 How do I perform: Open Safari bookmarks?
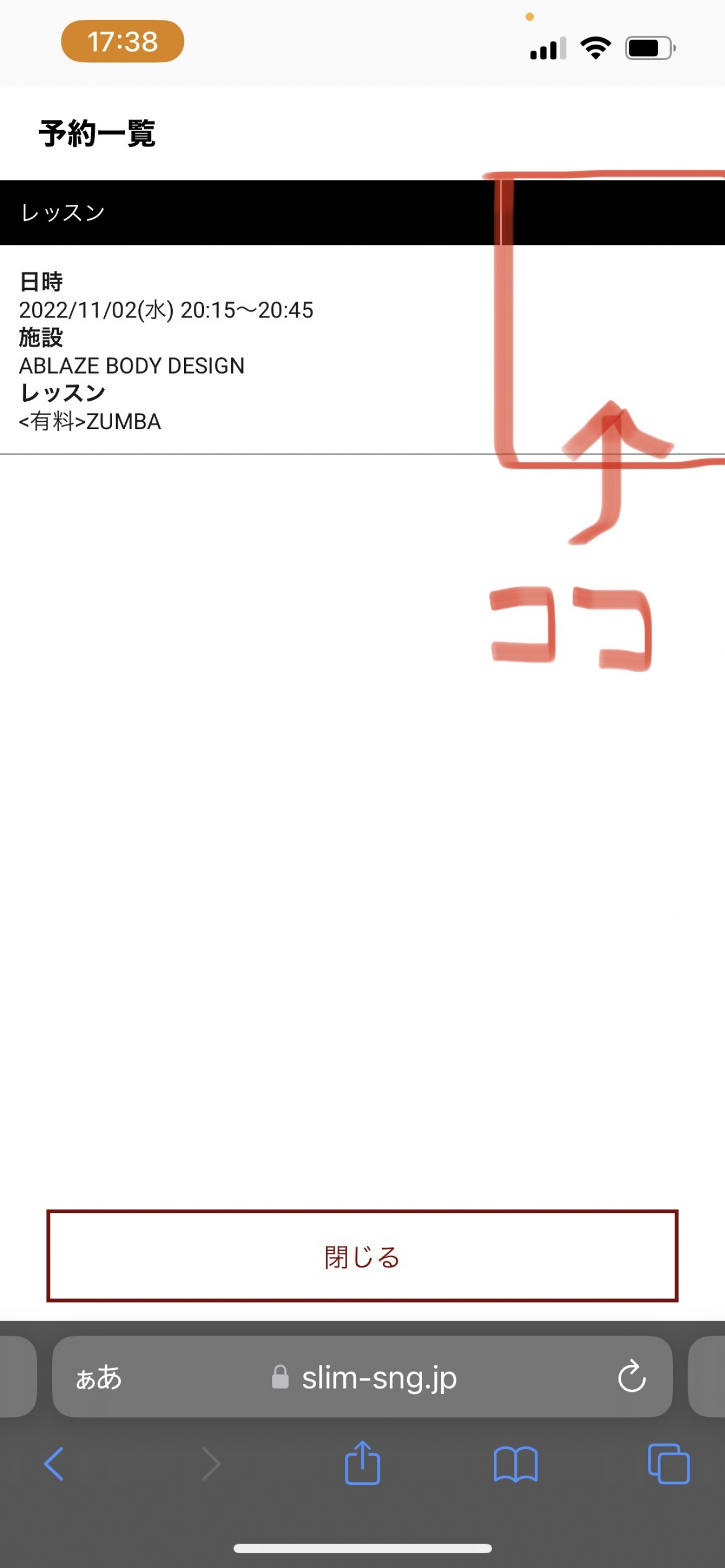click(515, 1464)
